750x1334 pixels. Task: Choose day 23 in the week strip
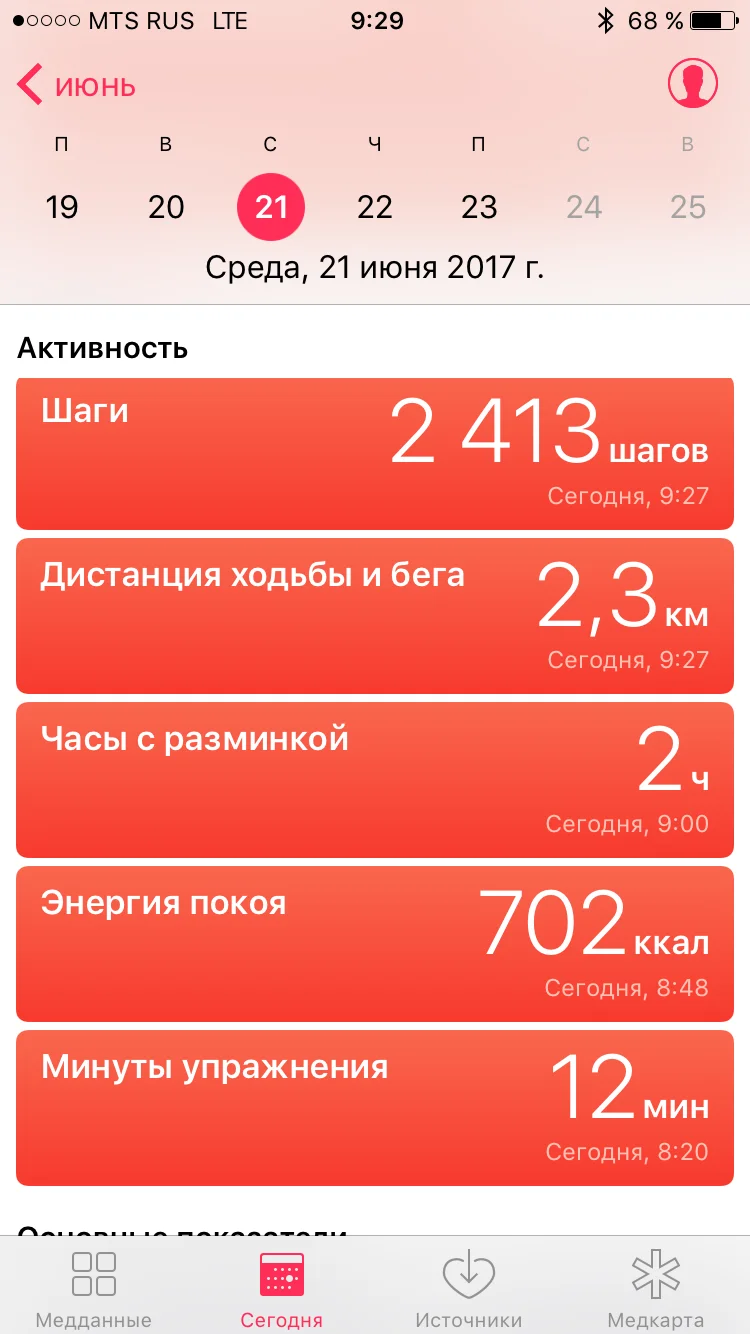pyautogui.click(x=479, y=207)
